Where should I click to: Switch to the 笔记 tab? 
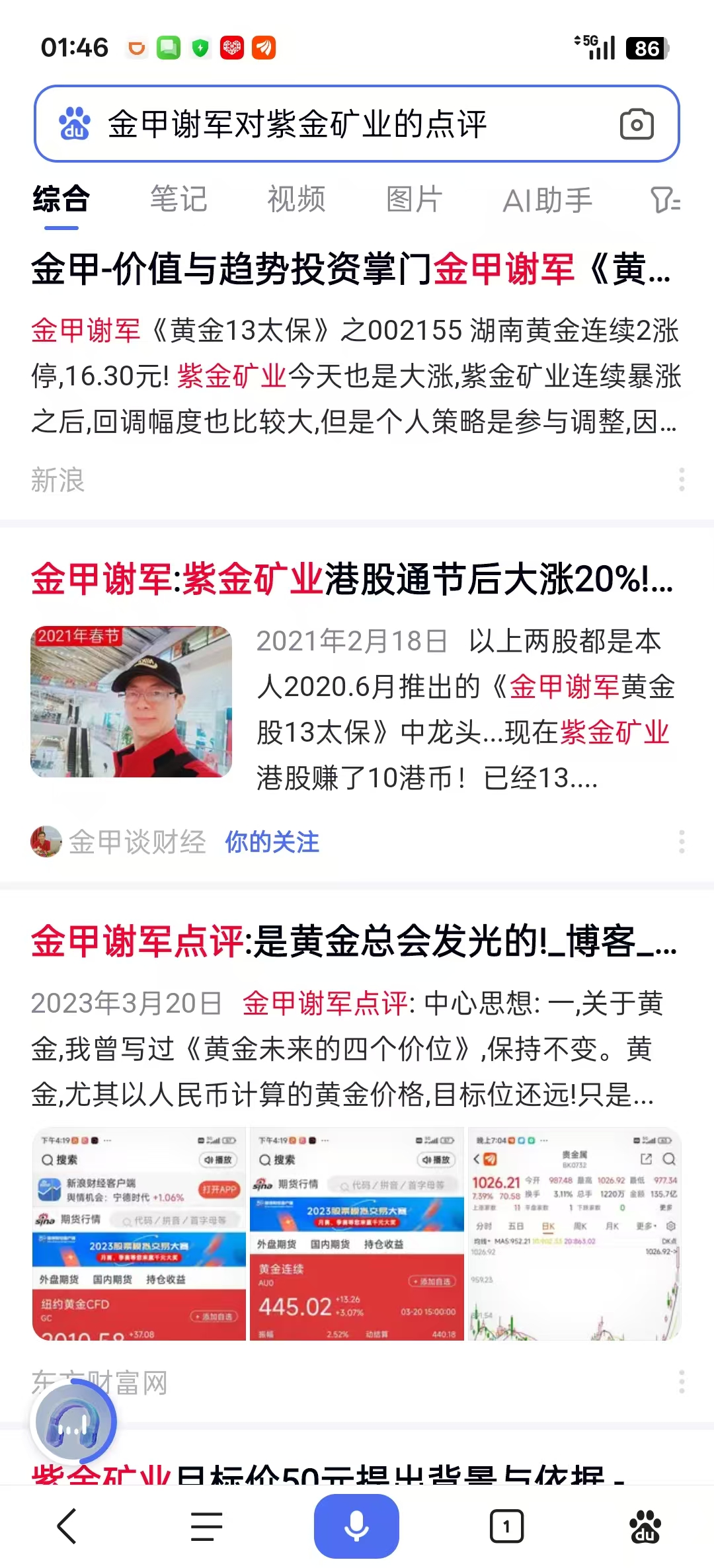[x=178, y=200]
